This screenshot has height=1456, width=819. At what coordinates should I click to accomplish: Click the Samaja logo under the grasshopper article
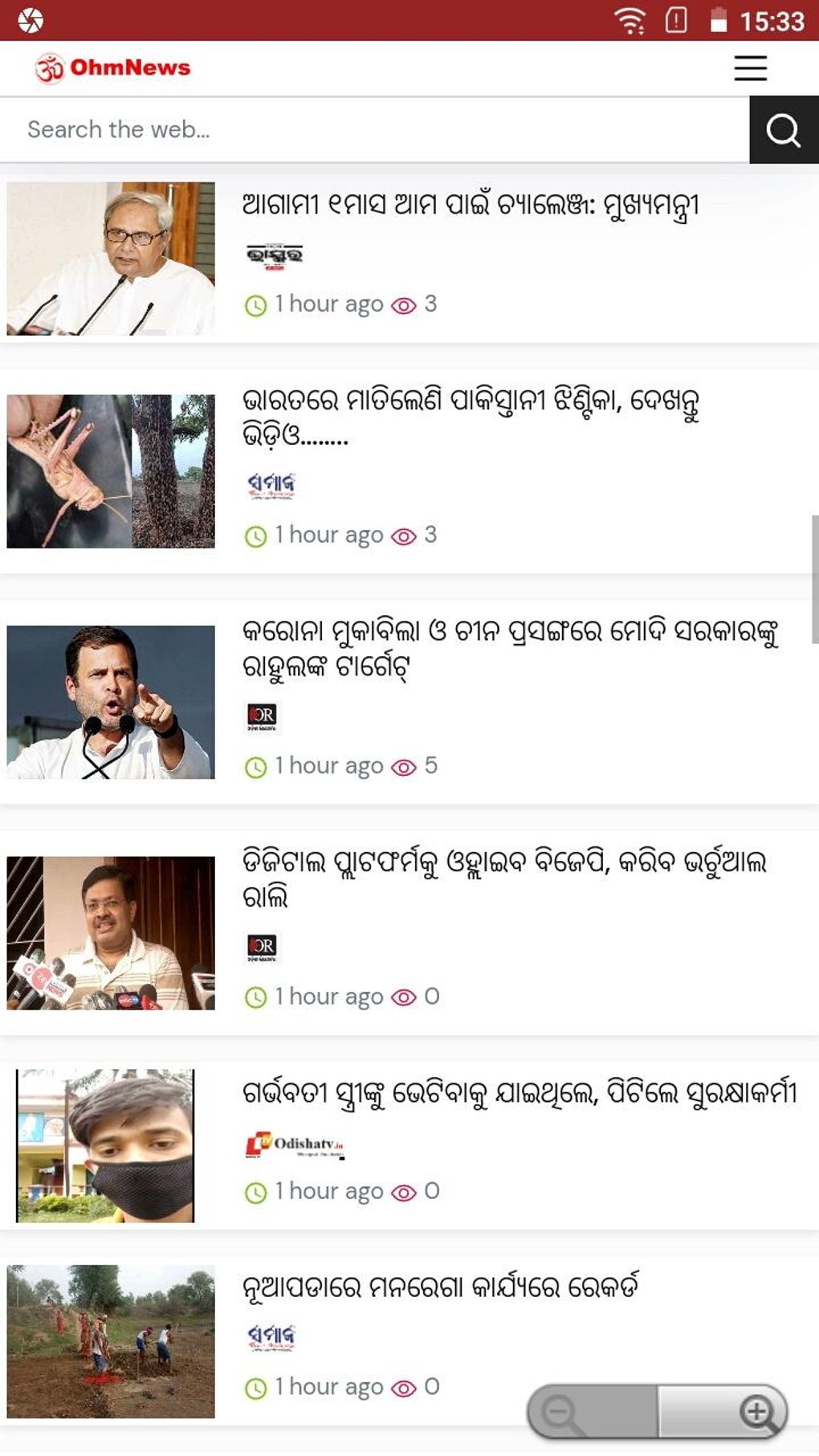273,483
